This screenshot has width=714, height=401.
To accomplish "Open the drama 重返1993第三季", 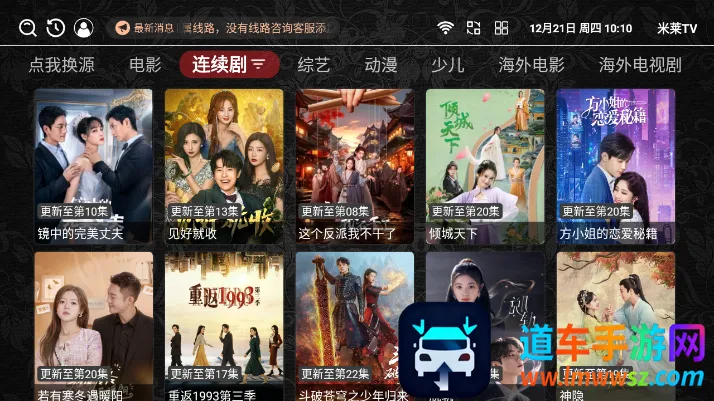I will (x=224, y=320).
